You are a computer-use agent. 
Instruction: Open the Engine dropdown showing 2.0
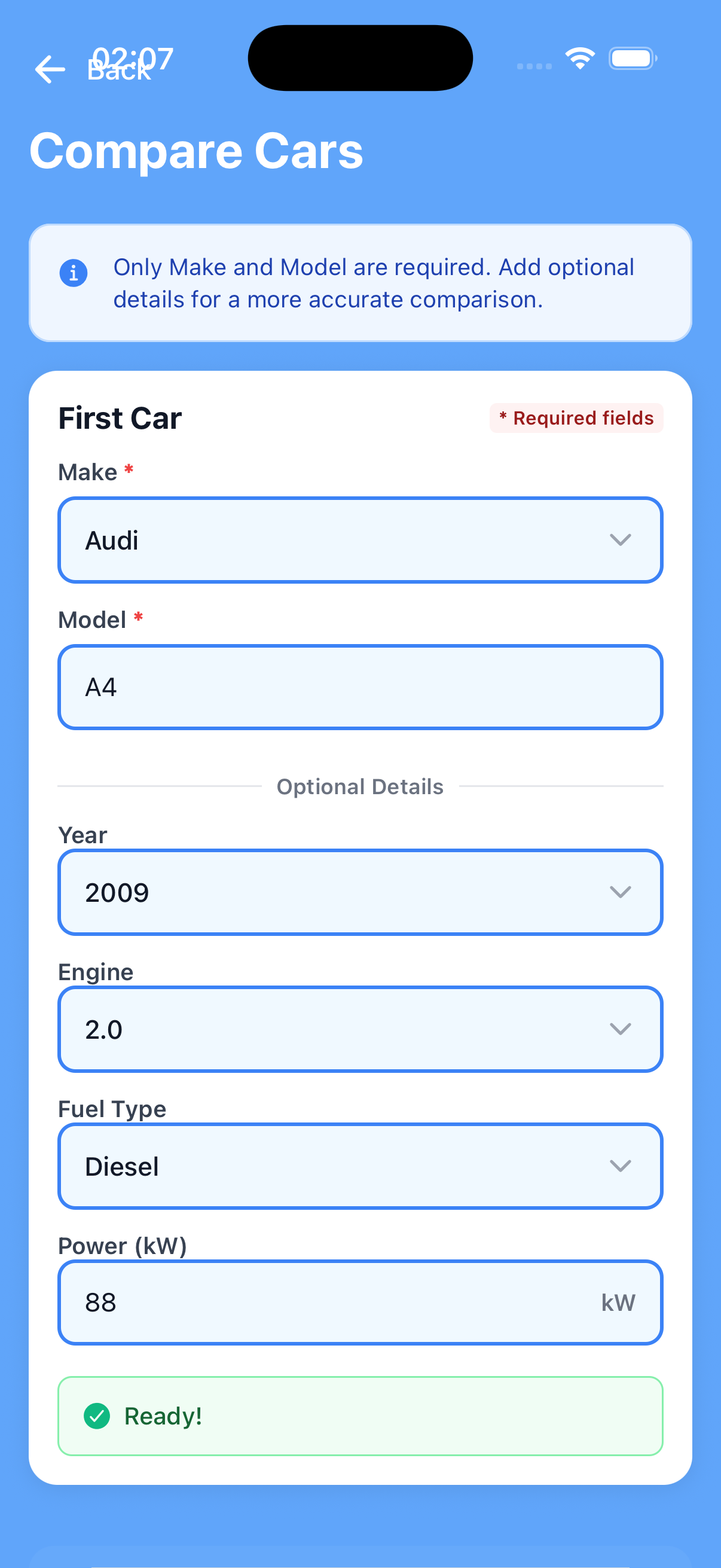(360, 1029)
